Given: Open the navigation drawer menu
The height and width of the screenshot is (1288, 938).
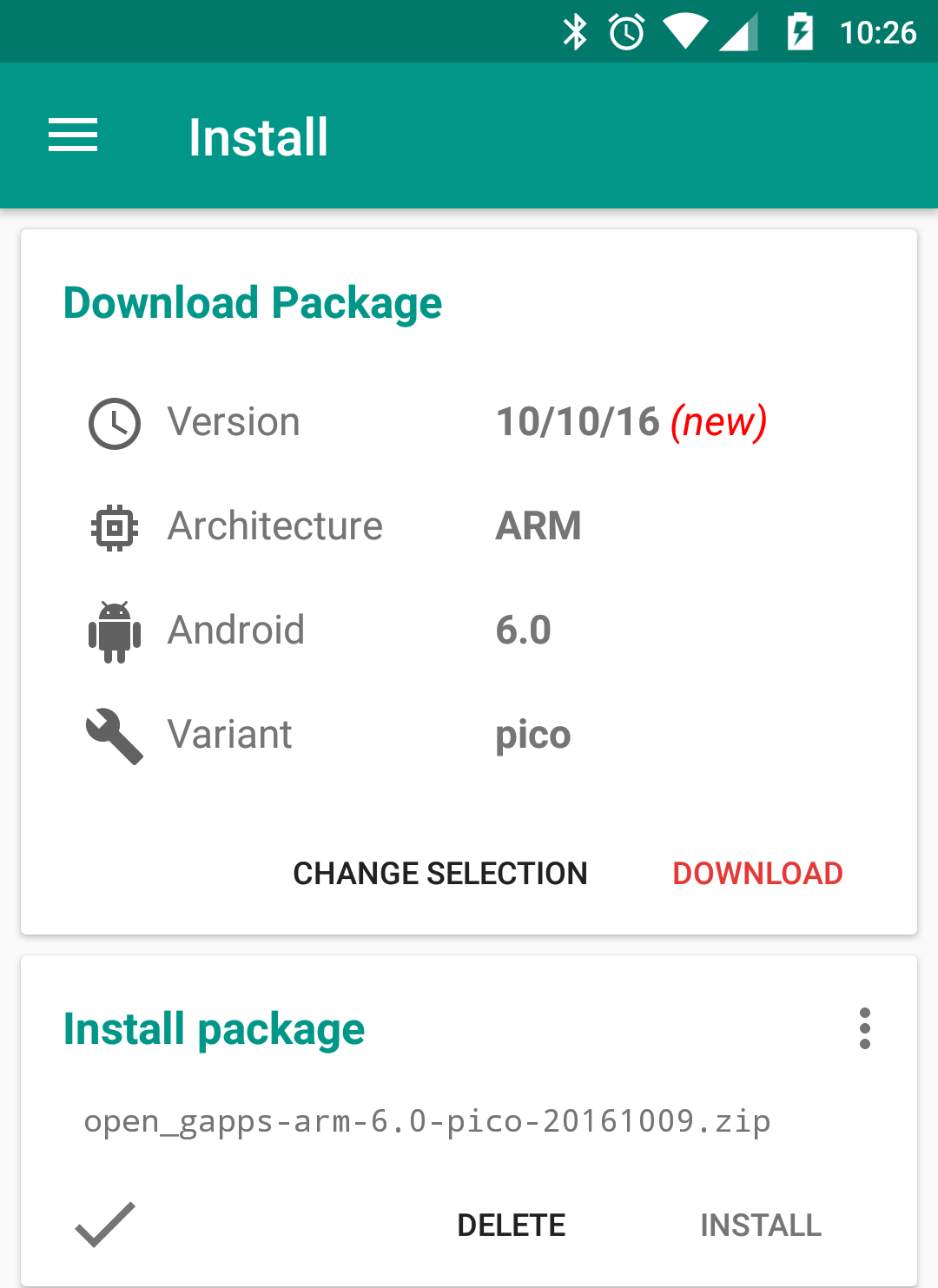Looking at the screenshot, I should click(x=73, y=136).
